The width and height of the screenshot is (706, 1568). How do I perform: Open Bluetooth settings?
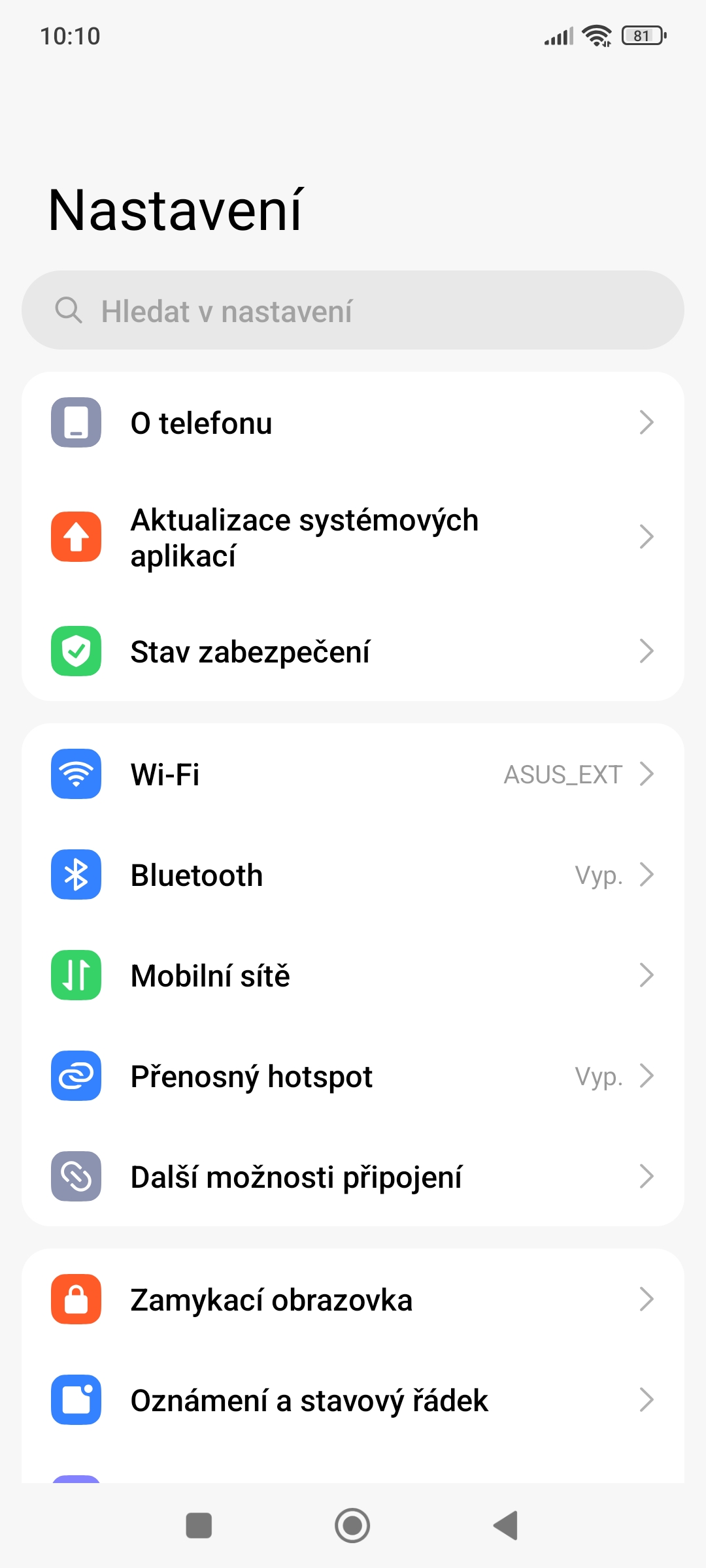point(353,875)
